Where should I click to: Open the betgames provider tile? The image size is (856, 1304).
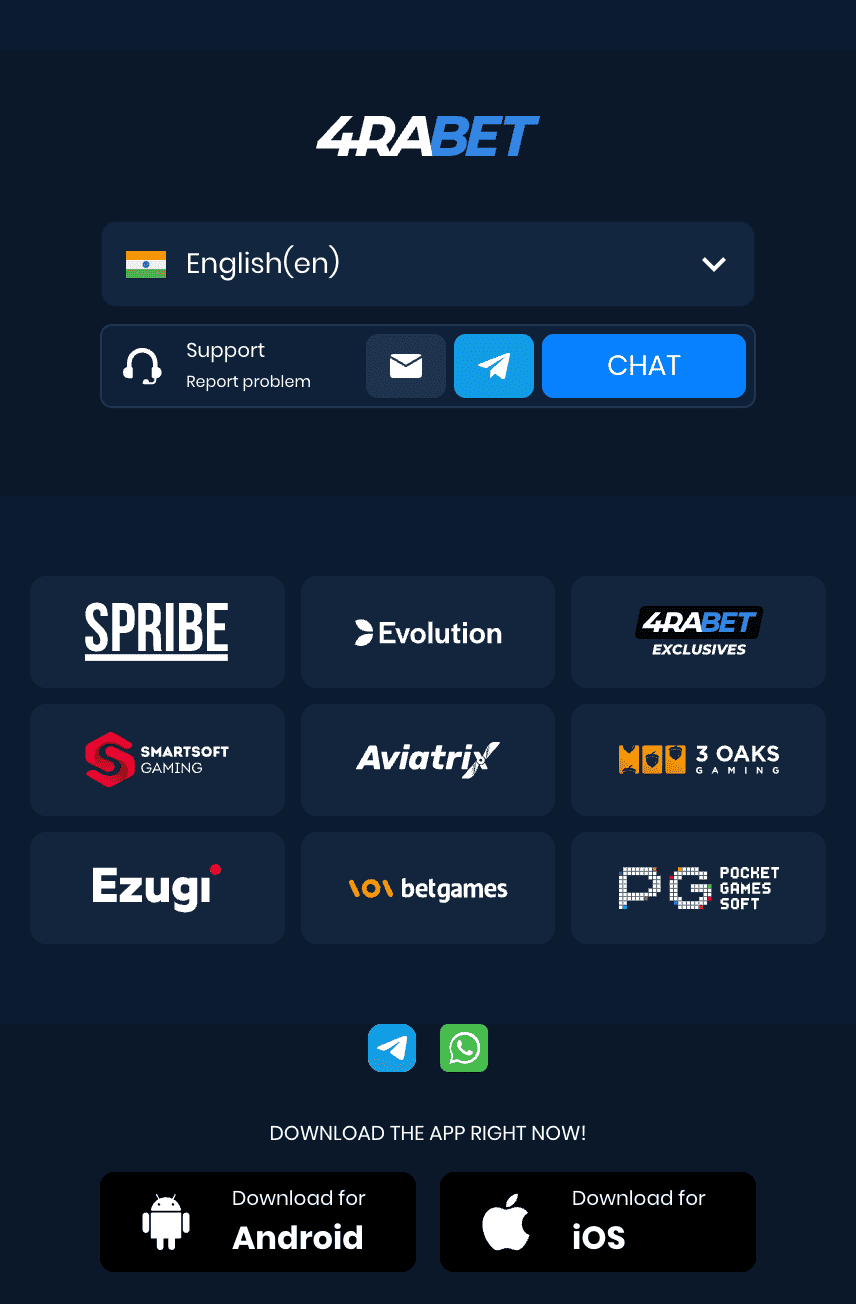click(428, 888)
